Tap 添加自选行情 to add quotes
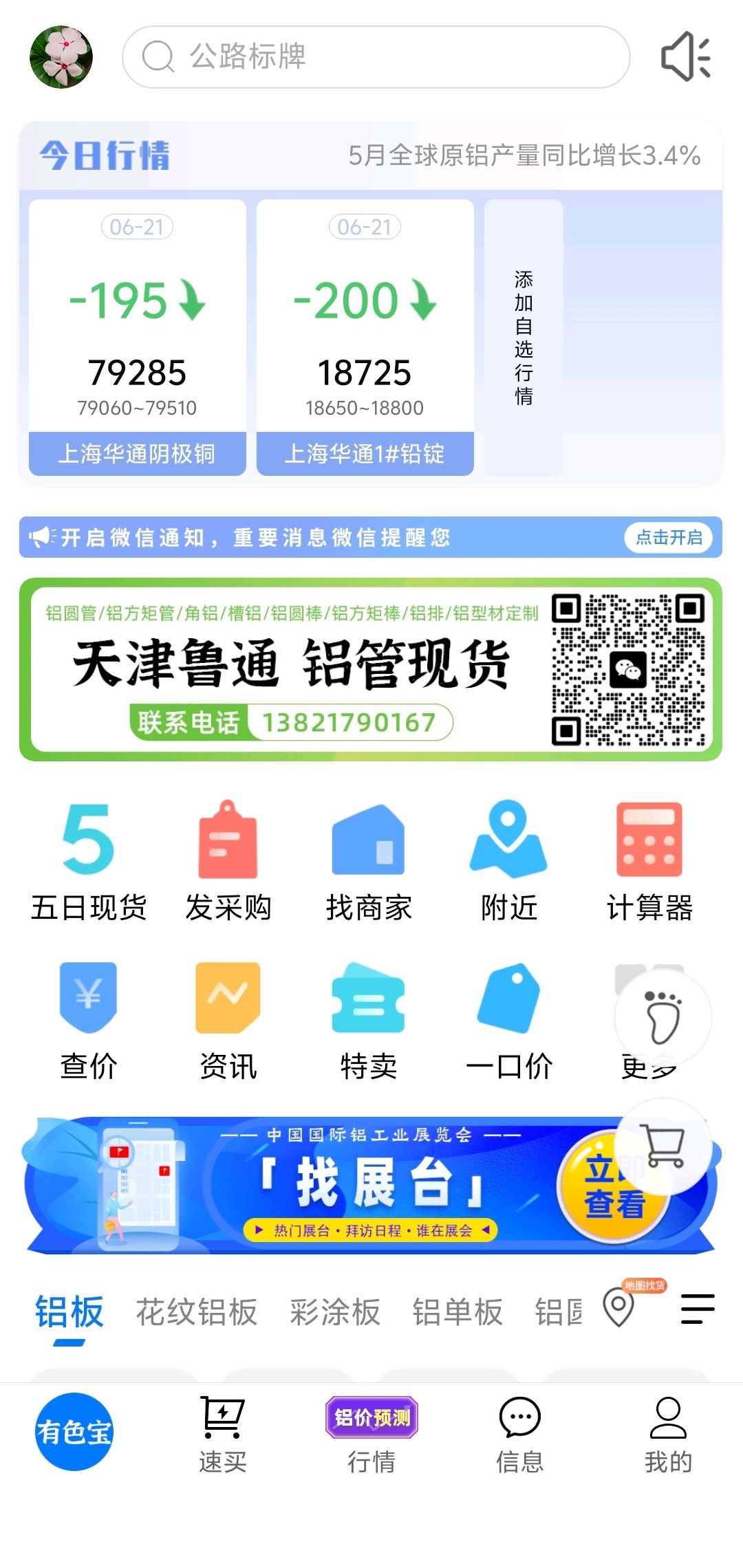 [524, 338]
